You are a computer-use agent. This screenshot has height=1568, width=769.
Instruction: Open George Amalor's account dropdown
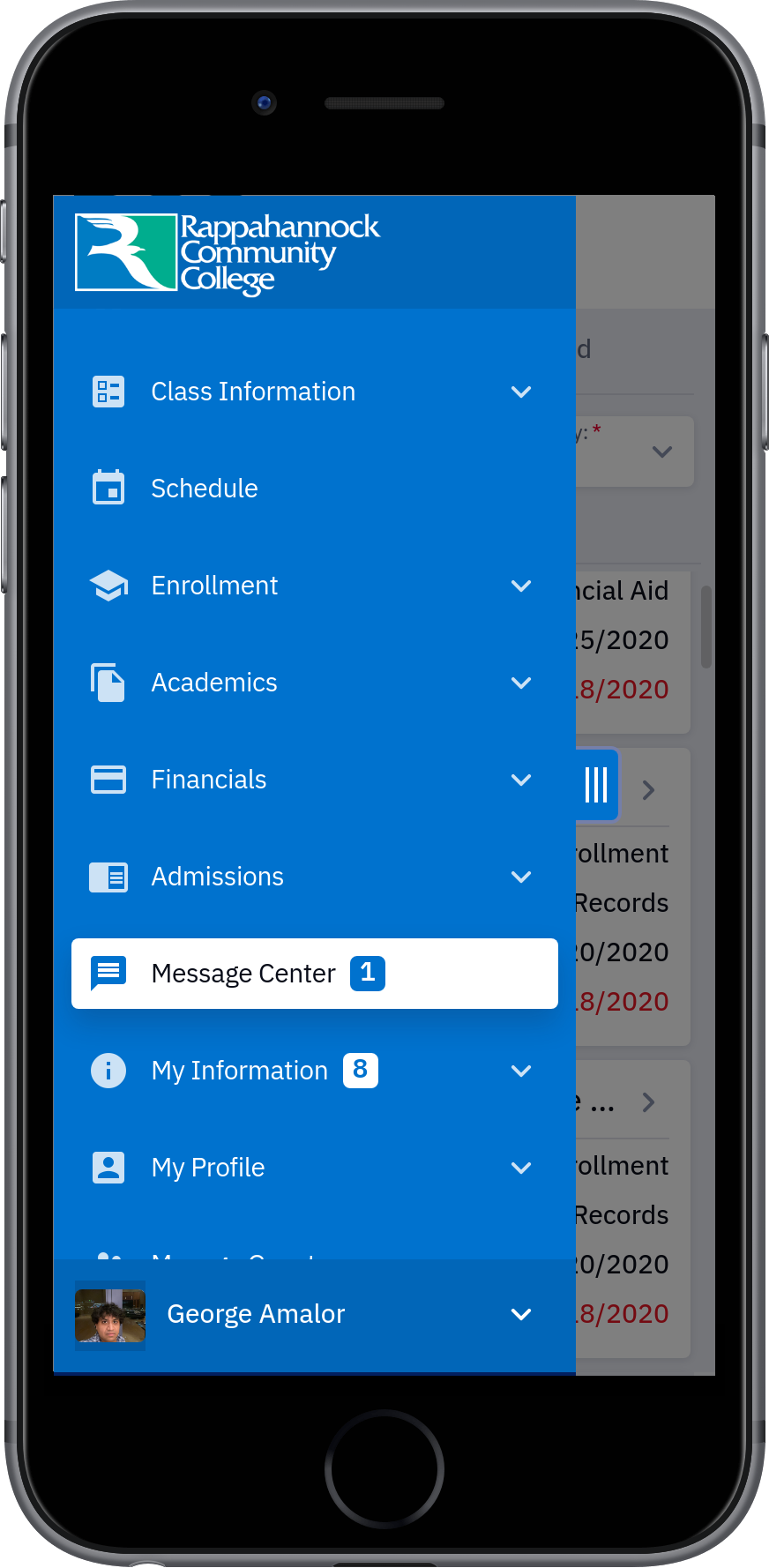click(x=314, y=1315)
